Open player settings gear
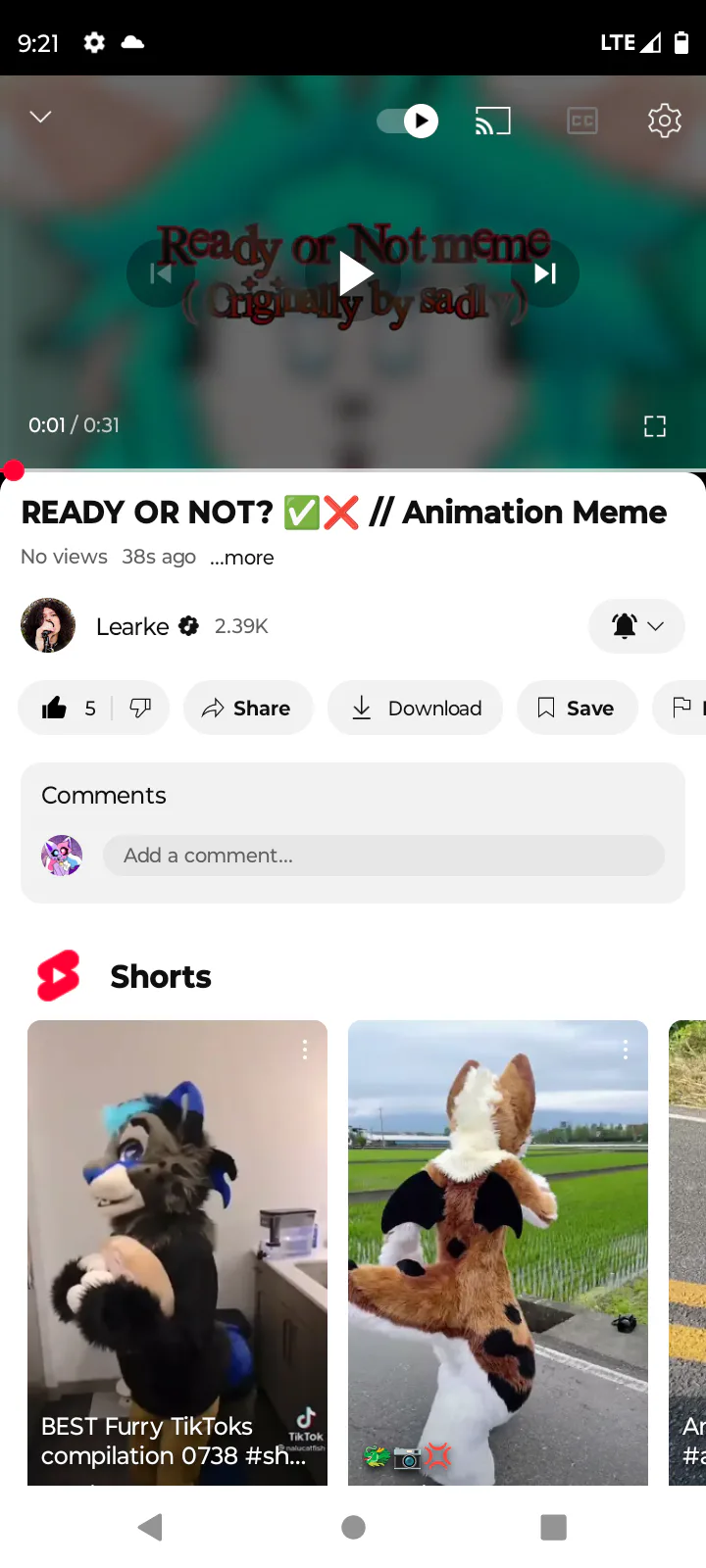Image resolution: width=706 pixels, height=1568 pixels. (665, 121)
